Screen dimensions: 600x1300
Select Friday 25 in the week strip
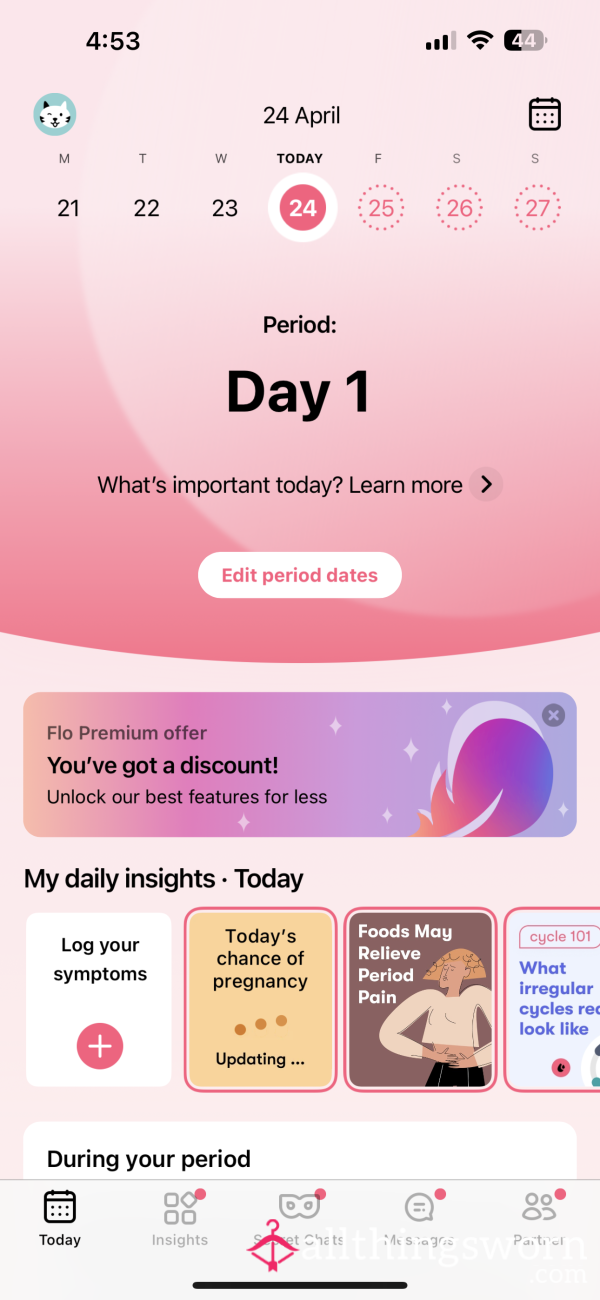tap(381, 208)
